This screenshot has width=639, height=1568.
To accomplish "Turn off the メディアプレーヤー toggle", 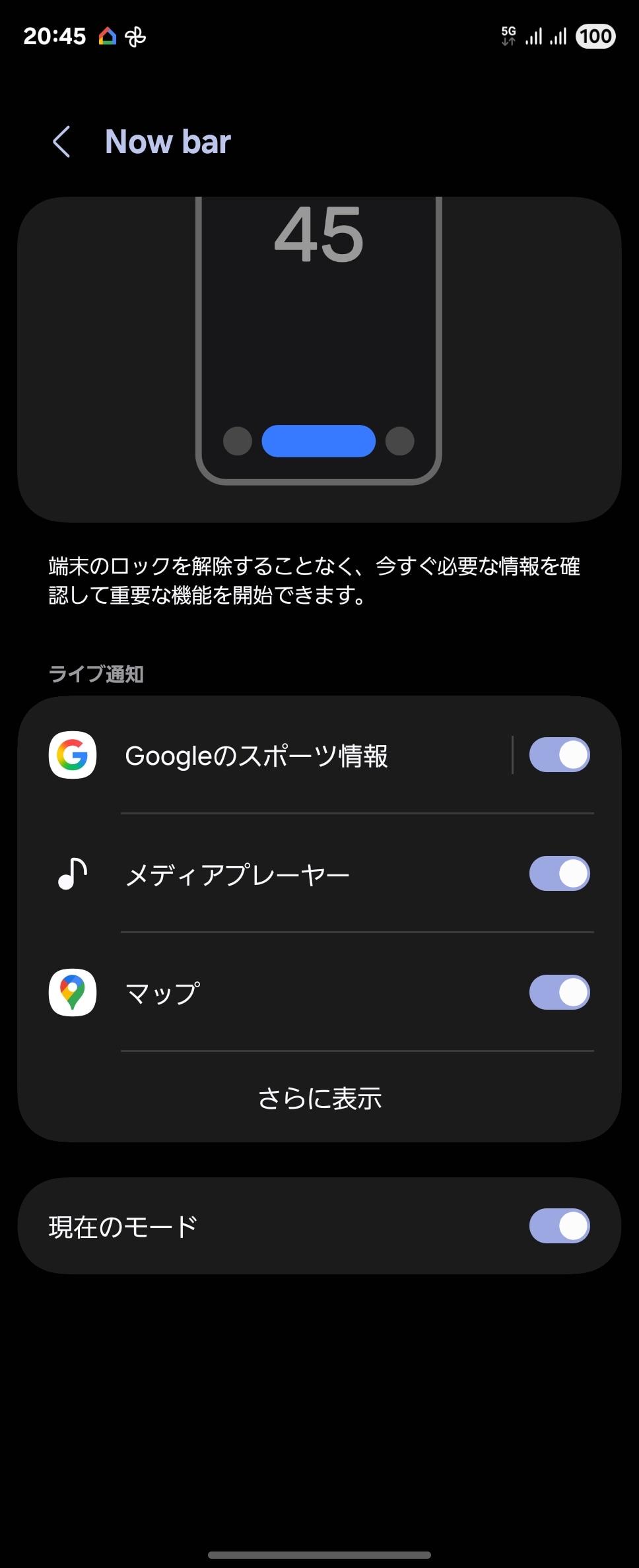I will (x=559, y=874).
